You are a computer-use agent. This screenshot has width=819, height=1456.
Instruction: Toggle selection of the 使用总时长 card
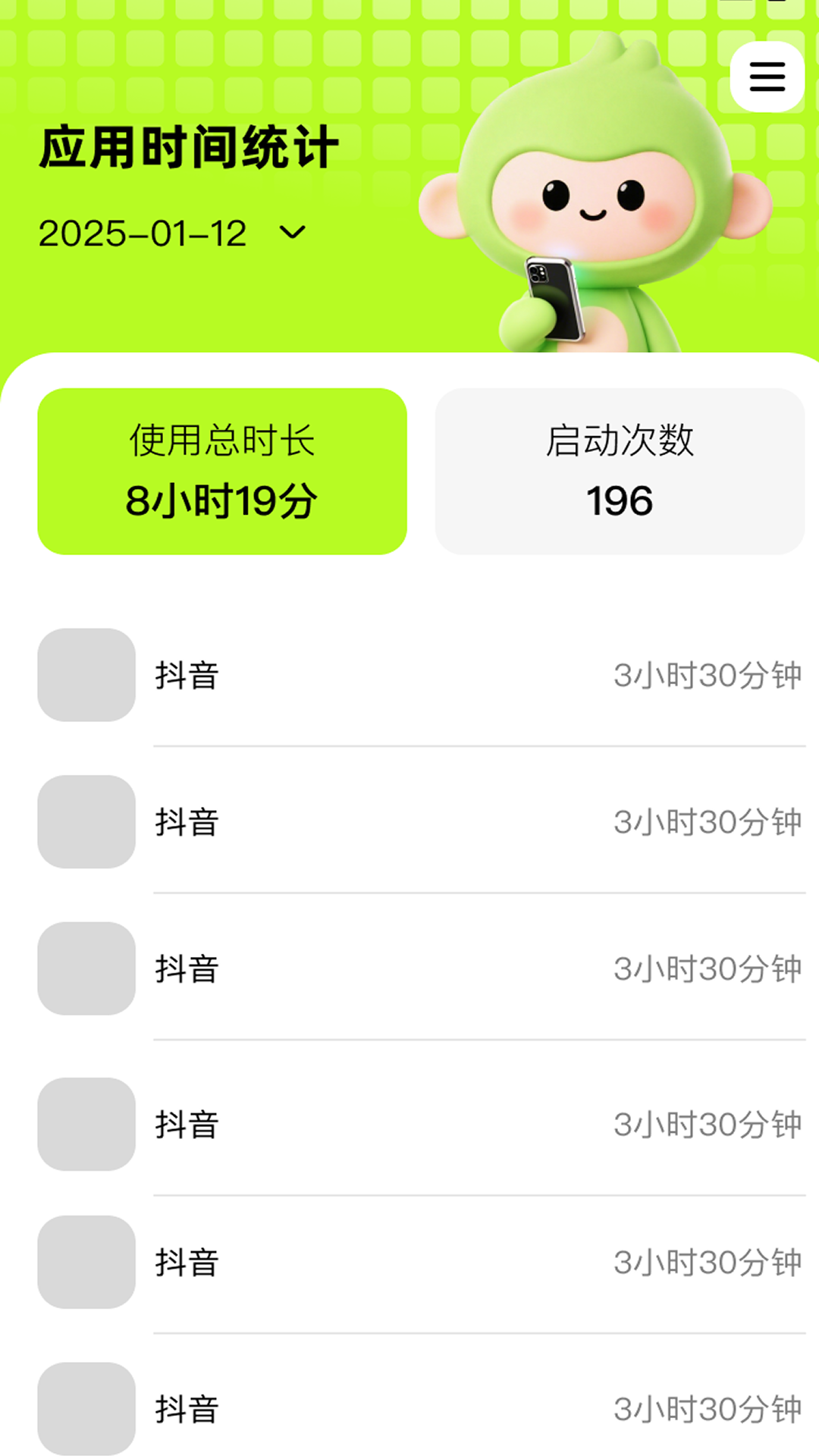[x=224, y=469]
